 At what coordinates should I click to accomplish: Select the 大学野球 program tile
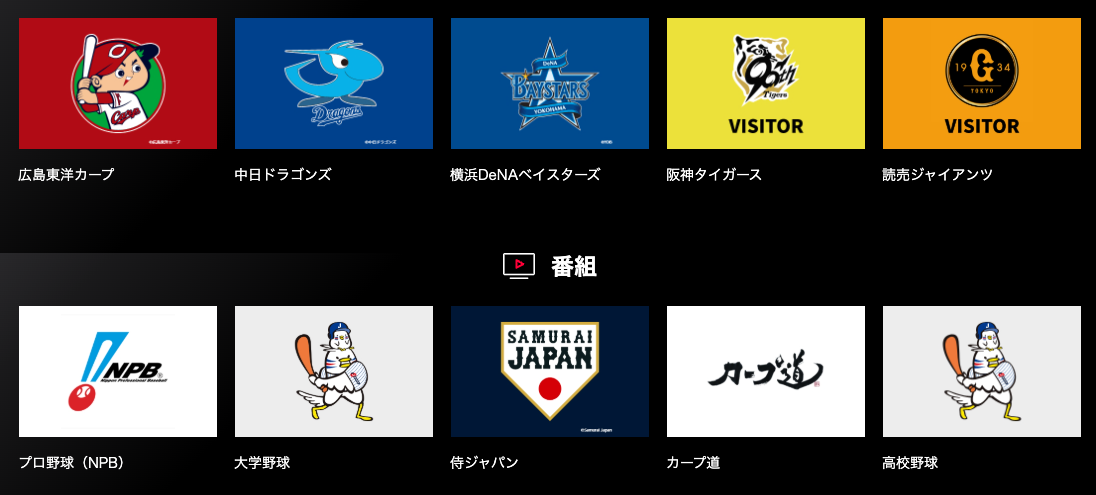click(334, 371)
